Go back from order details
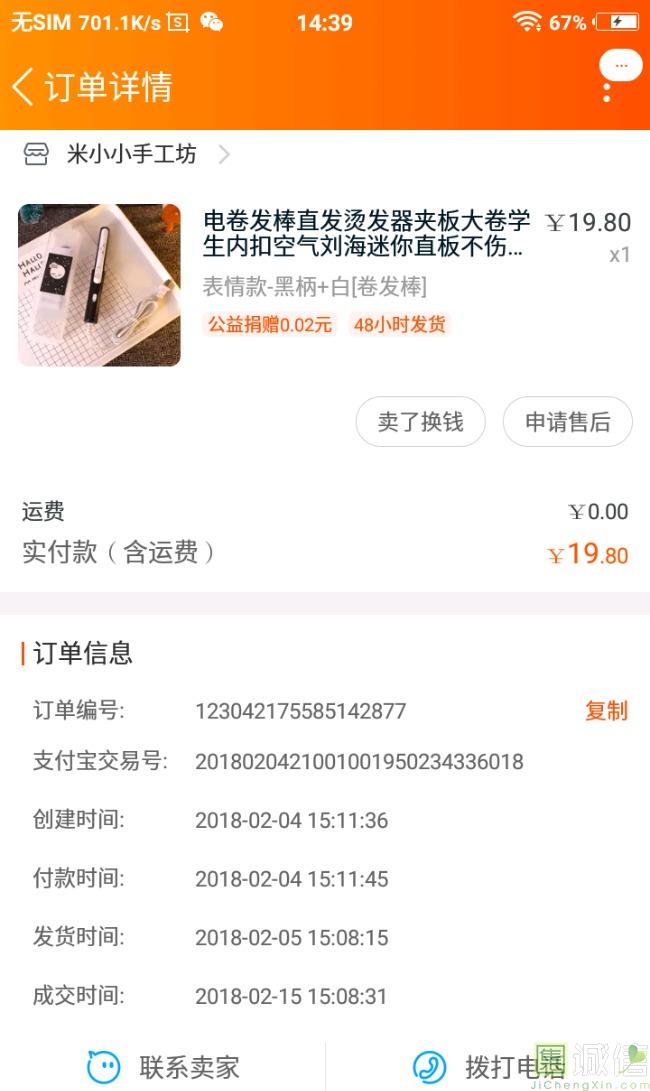This screenshot has width=650, height=1091. click(x=24, y=87)
